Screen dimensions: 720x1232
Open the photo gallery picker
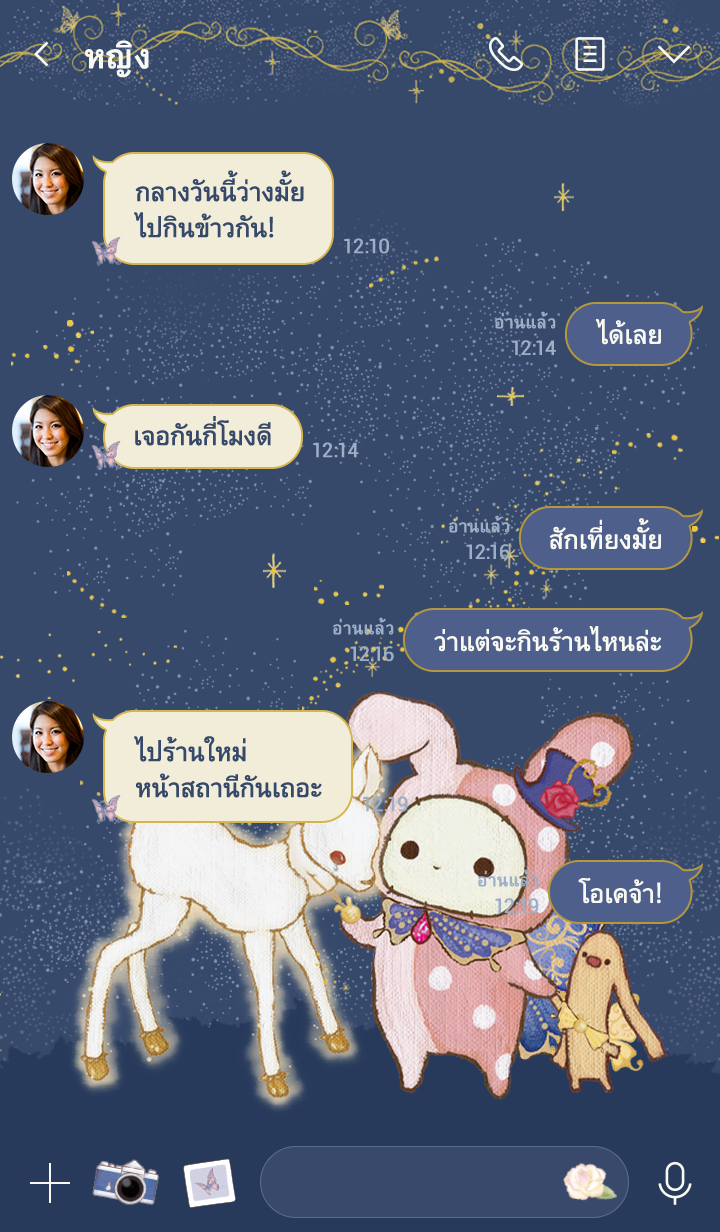[209, 1183]
